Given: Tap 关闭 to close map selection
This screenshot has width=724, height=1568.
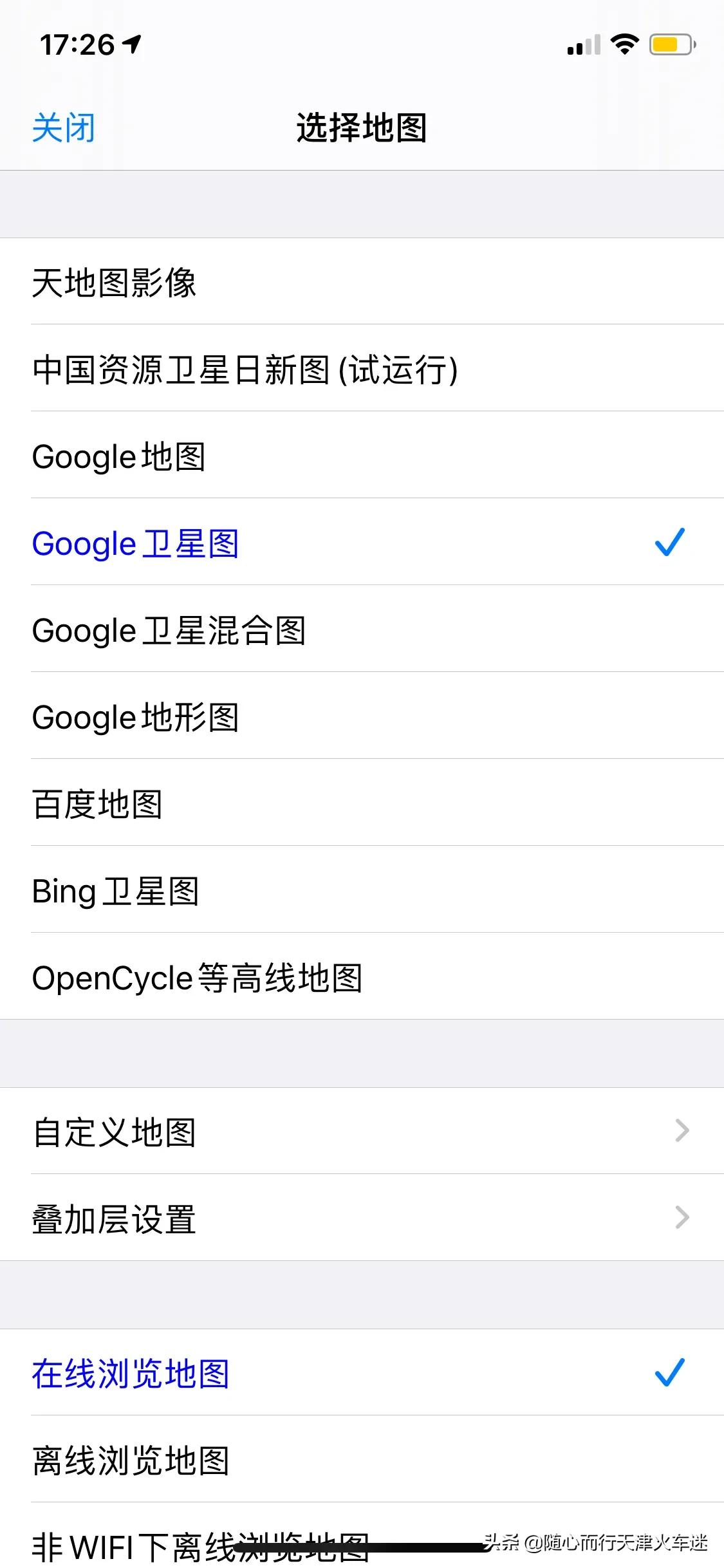Looking at the screenshot, I should click(64, 127).
